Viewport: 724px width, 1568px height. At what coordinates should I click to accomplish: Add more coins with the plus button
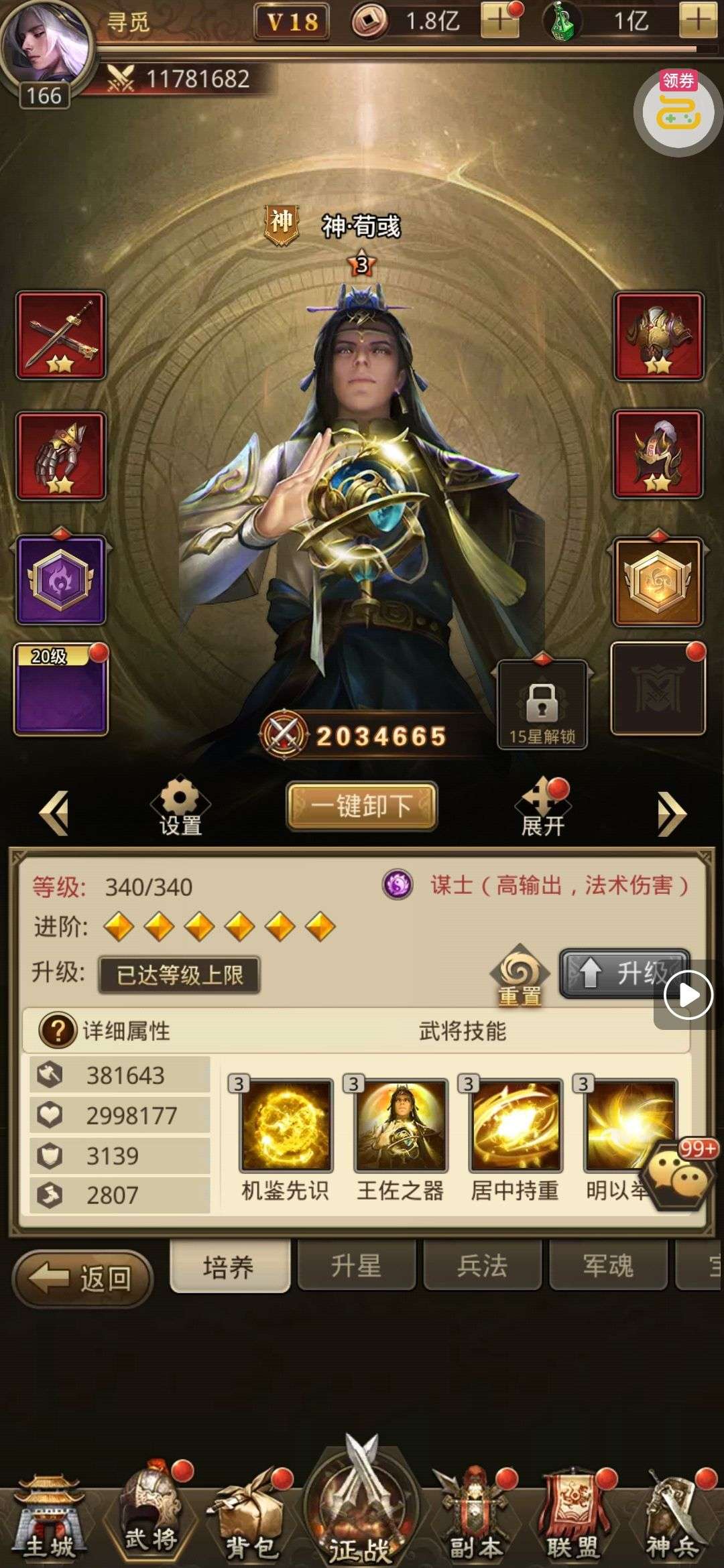(499, 21)
